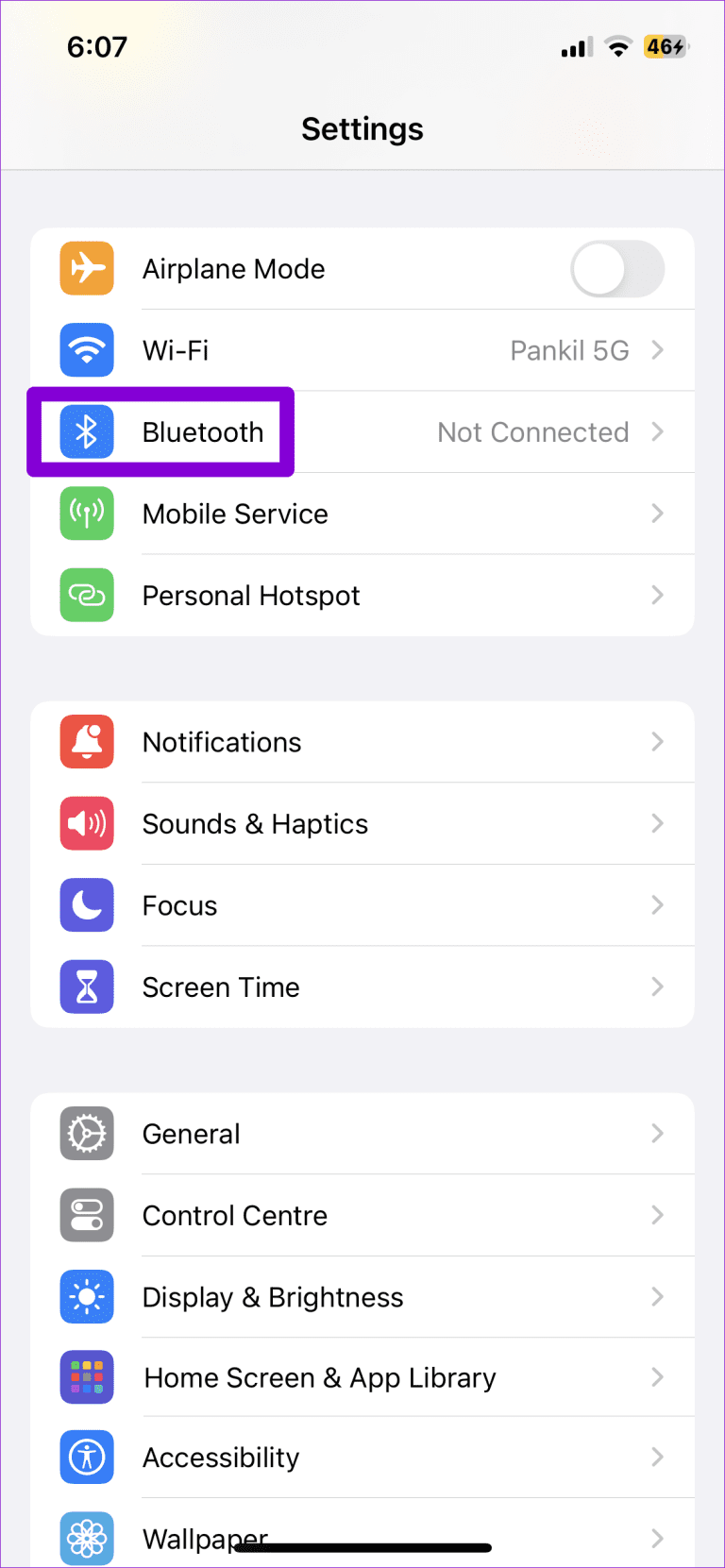Screen dimensions: 725x1568
Task: Open the Wi-Fi settings chevron
Action: click(x=657, y=350)
